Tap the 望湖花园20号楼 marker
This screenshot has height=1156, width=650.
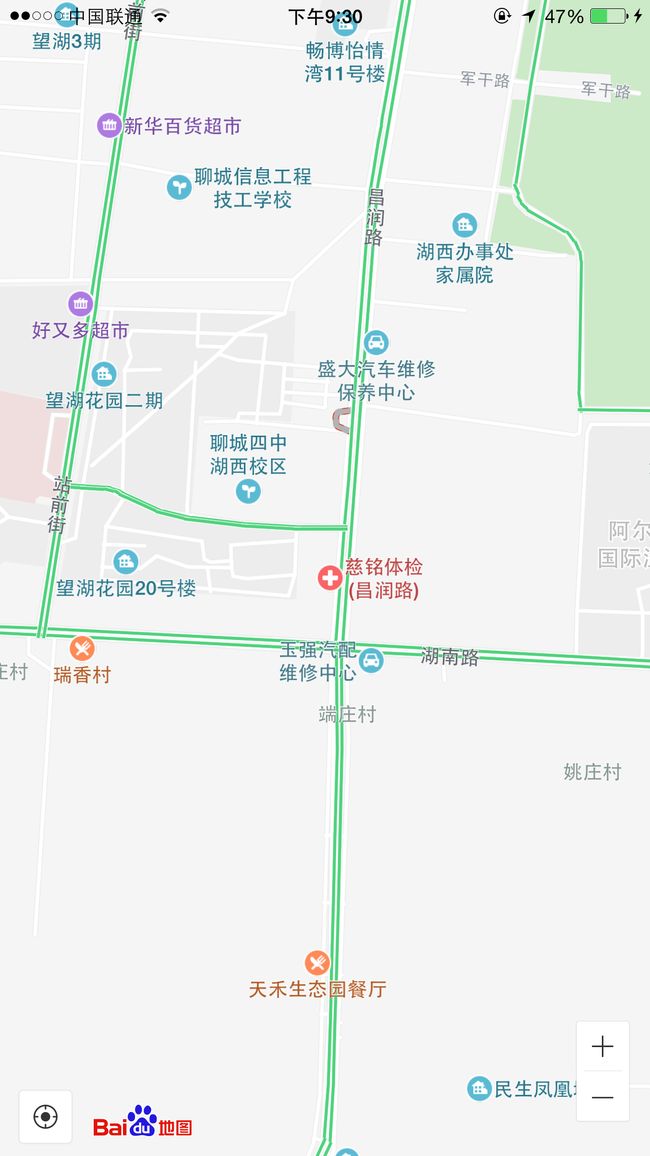pyautogui.click(x=126, y=562)
